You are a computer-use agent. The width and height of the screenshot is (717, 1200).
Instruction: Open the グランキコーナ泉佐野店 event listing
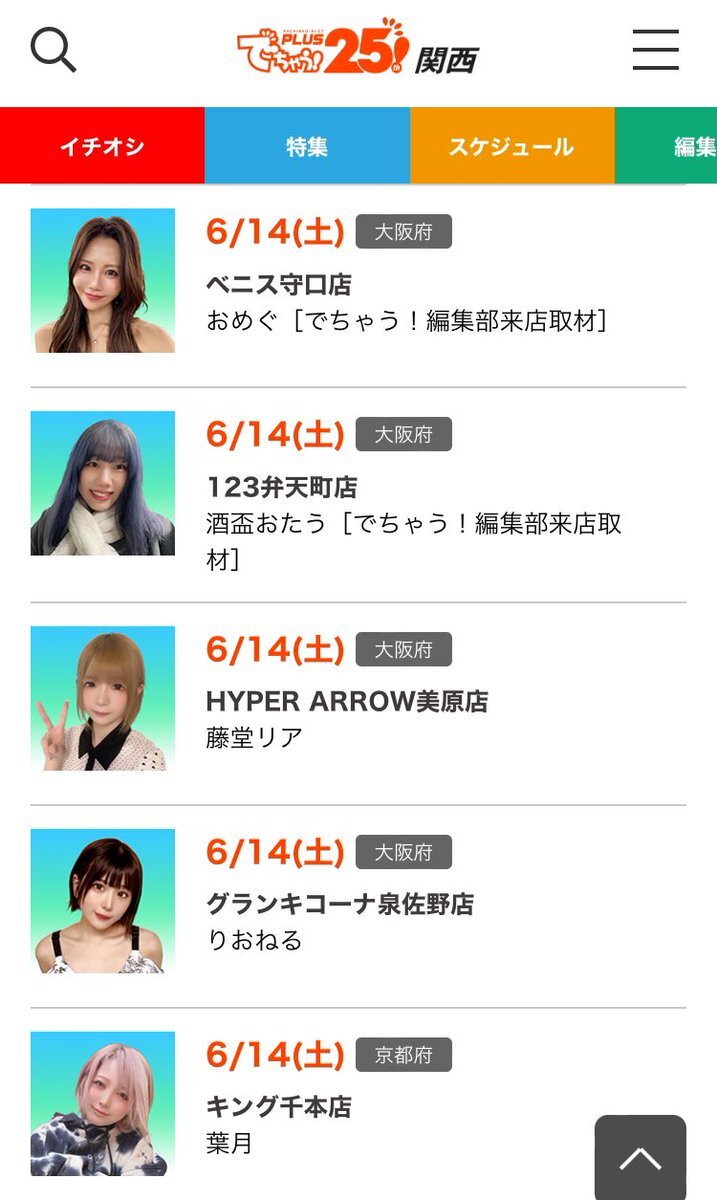340,904
